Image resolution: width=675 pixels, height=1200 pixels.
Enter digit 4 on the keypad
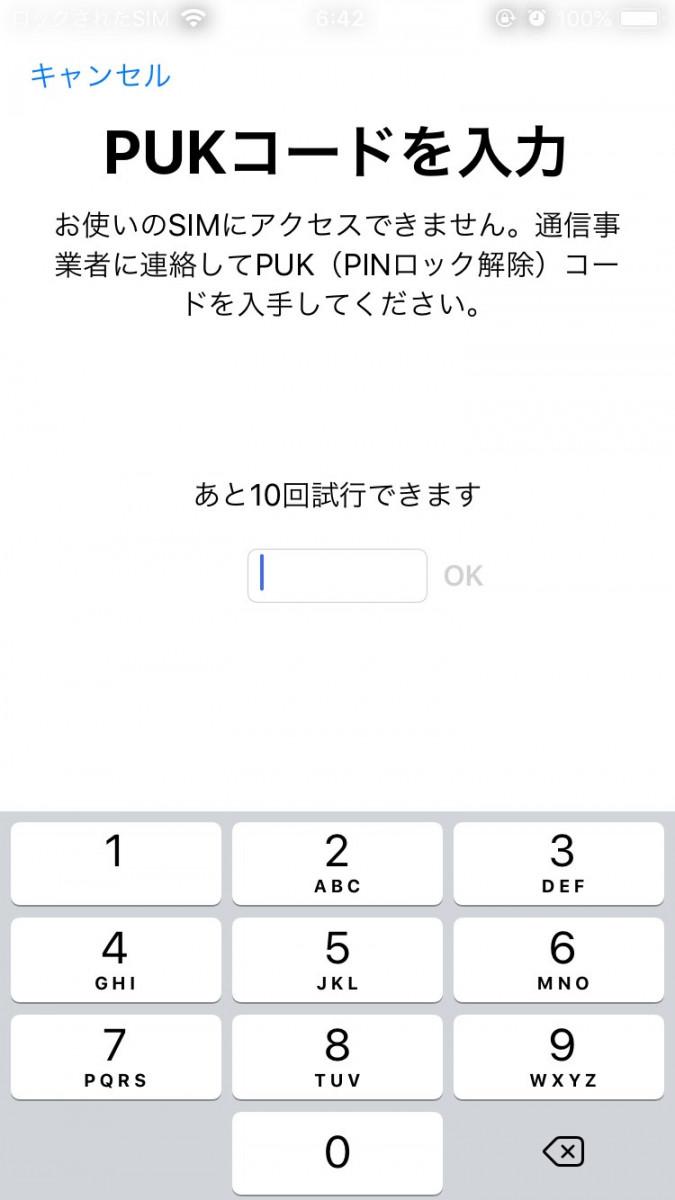tap(116, 960)
